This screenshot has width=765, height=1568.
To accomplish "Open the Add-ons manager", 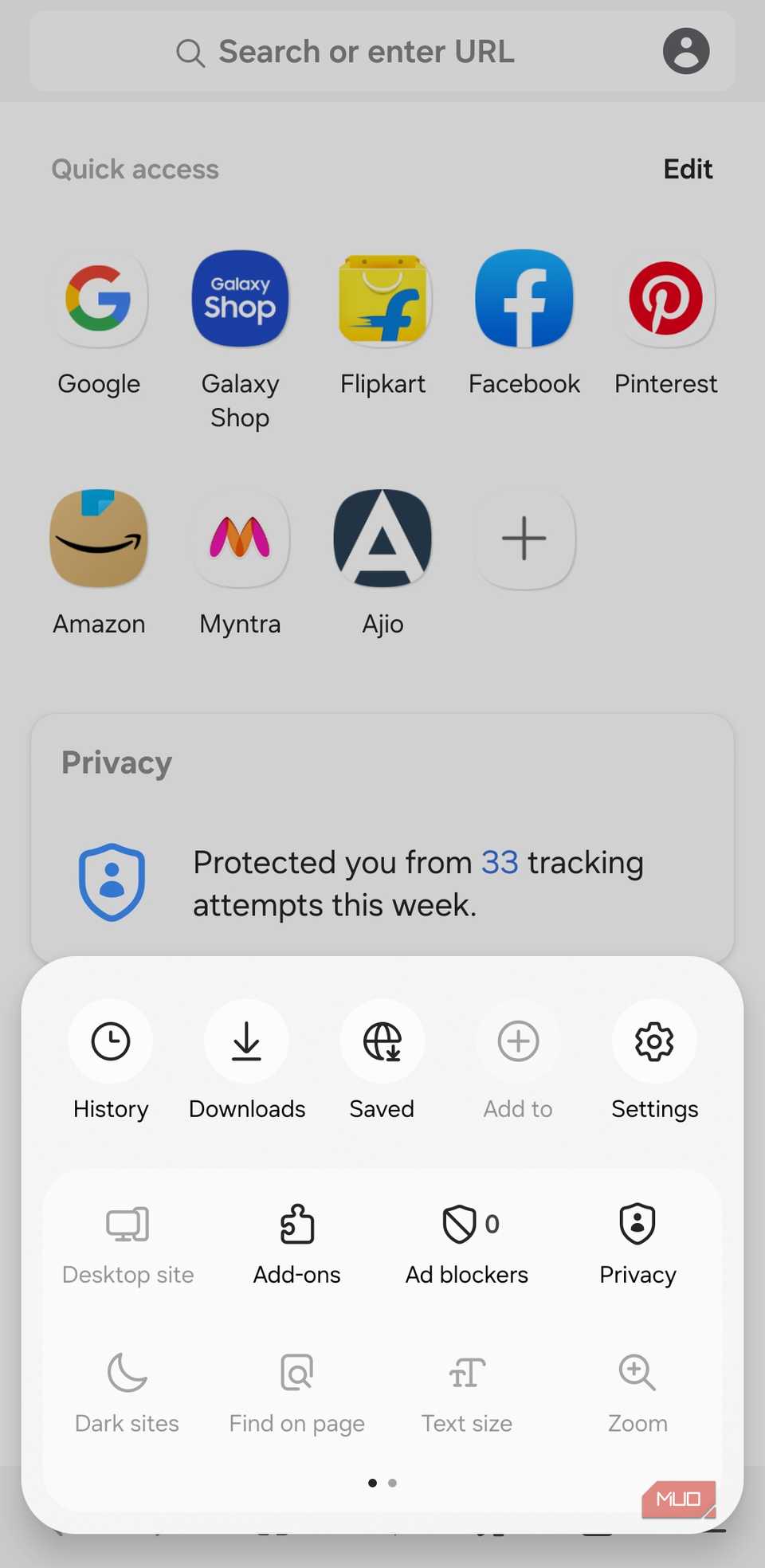I will [x=296, y=1243].
